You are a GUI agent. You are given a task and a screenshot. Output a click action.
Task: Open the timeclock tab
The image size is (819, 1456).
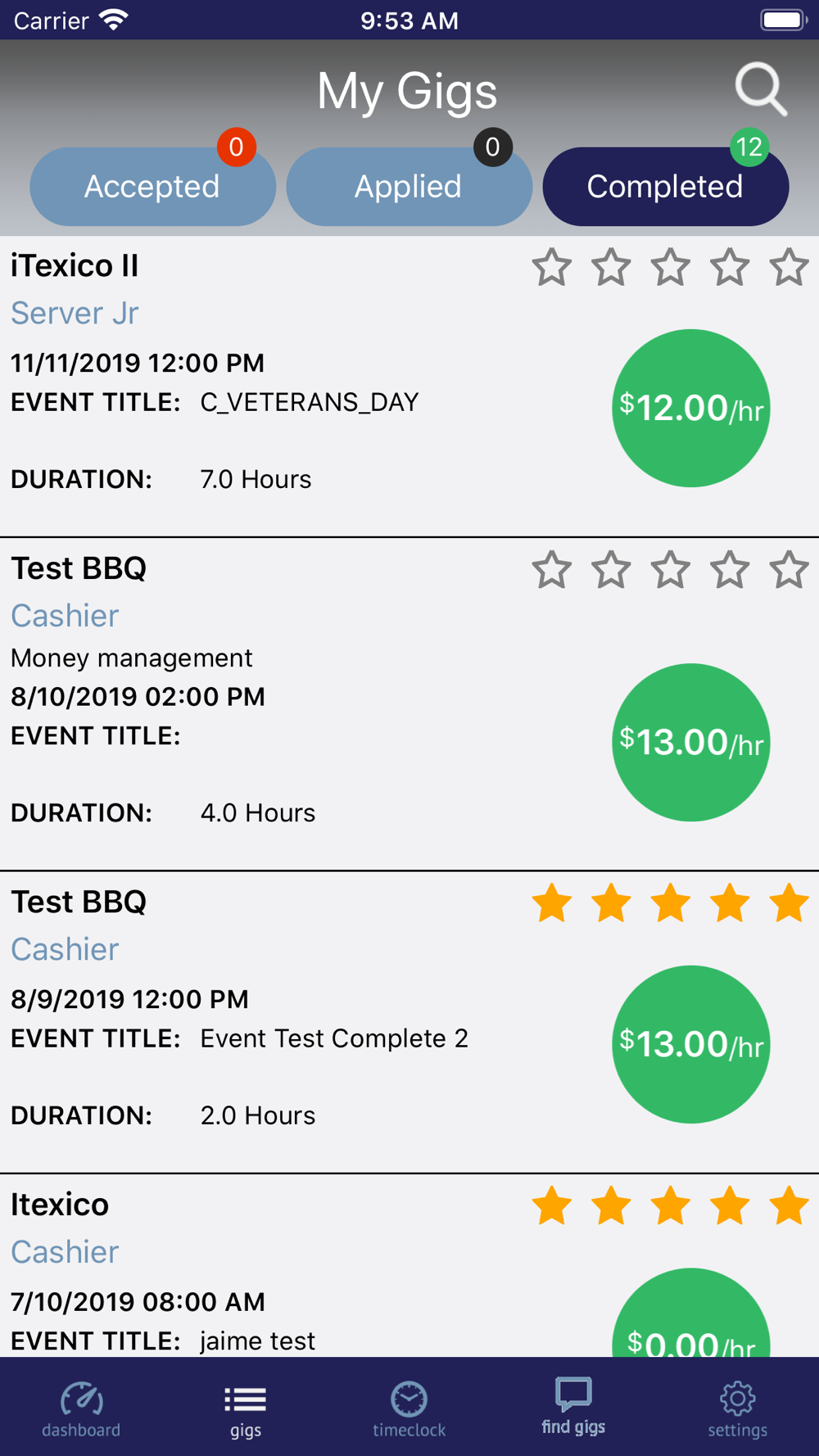point(409,1409)
